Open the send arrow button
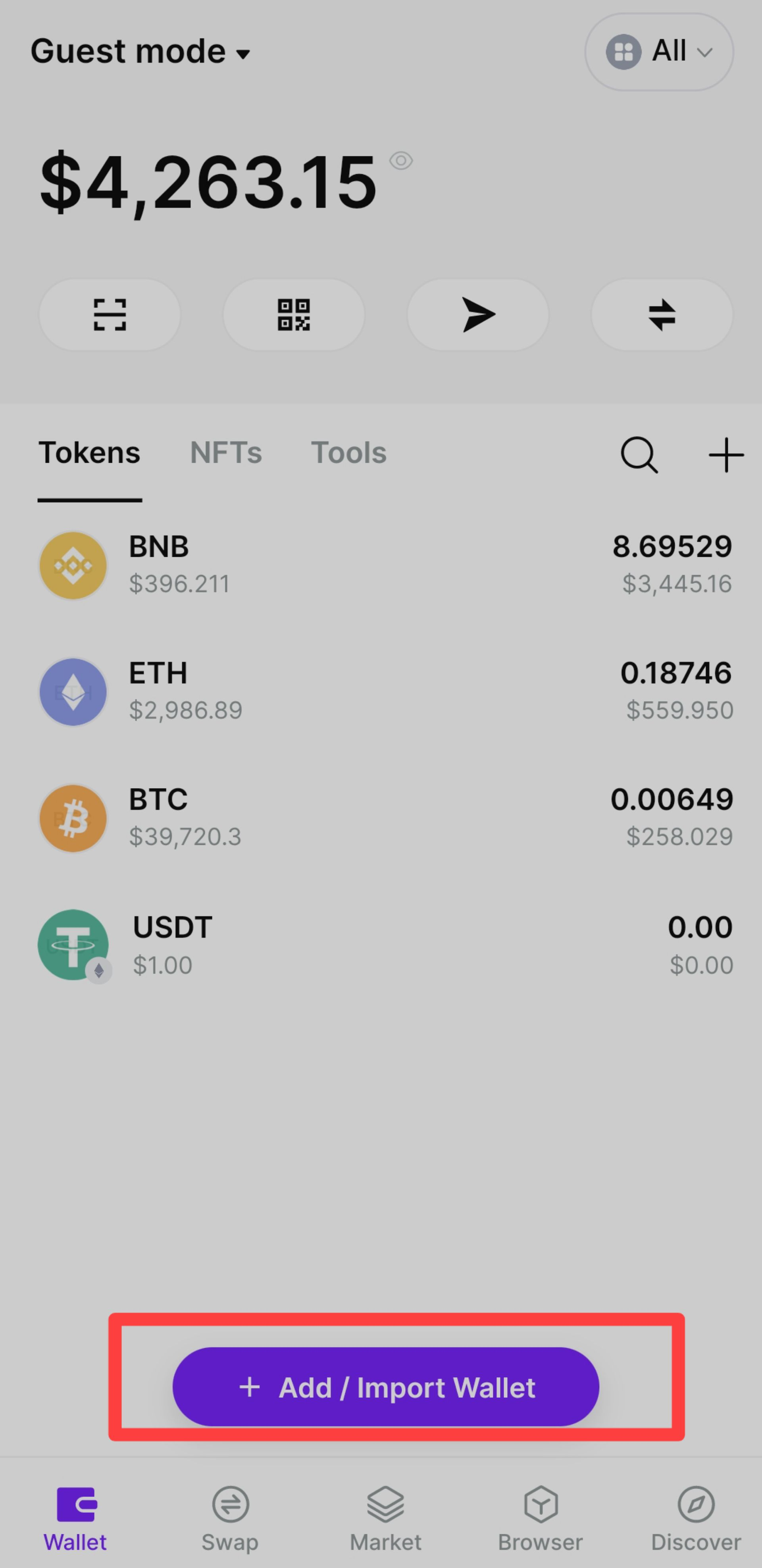 [478, 315]
